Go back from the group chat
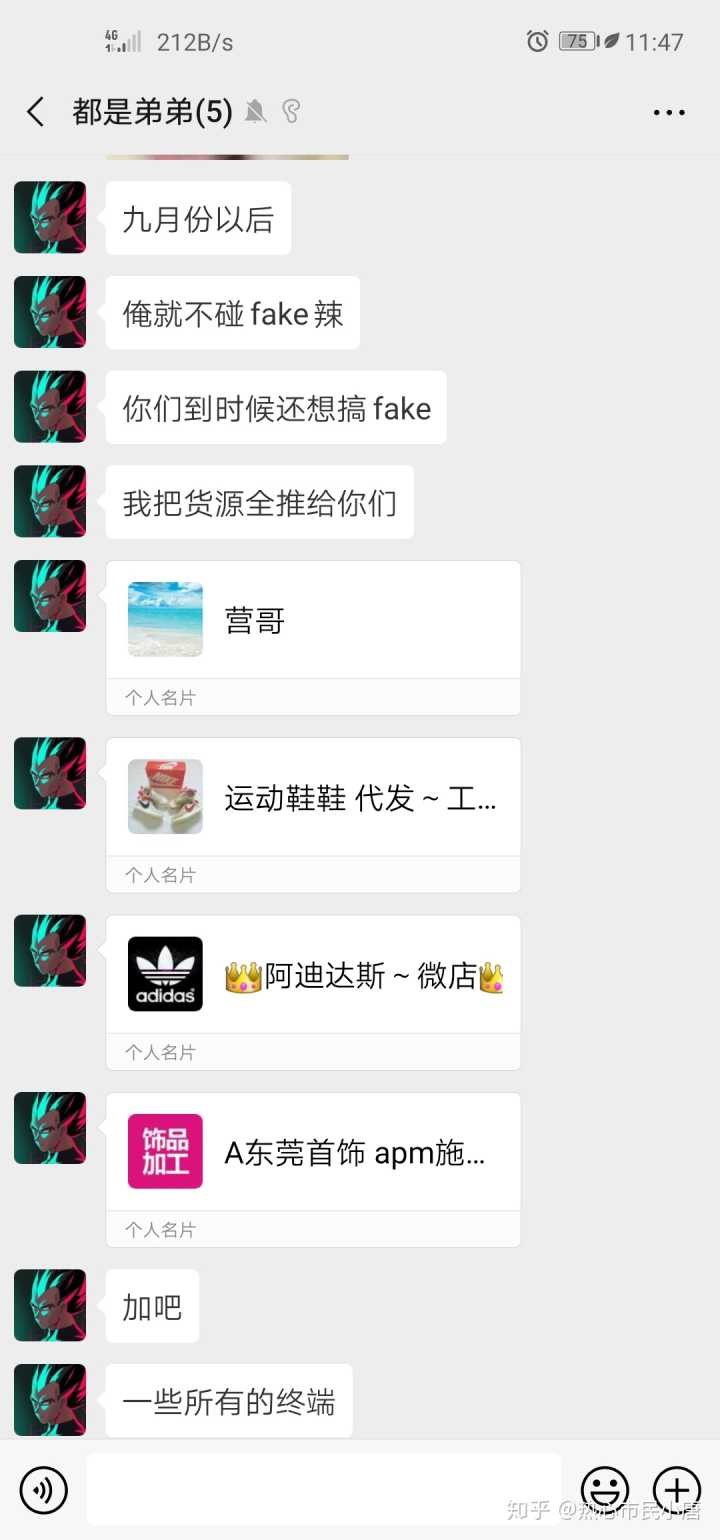The width and height of the screenshot is (720, 1540). pos(36,112)
